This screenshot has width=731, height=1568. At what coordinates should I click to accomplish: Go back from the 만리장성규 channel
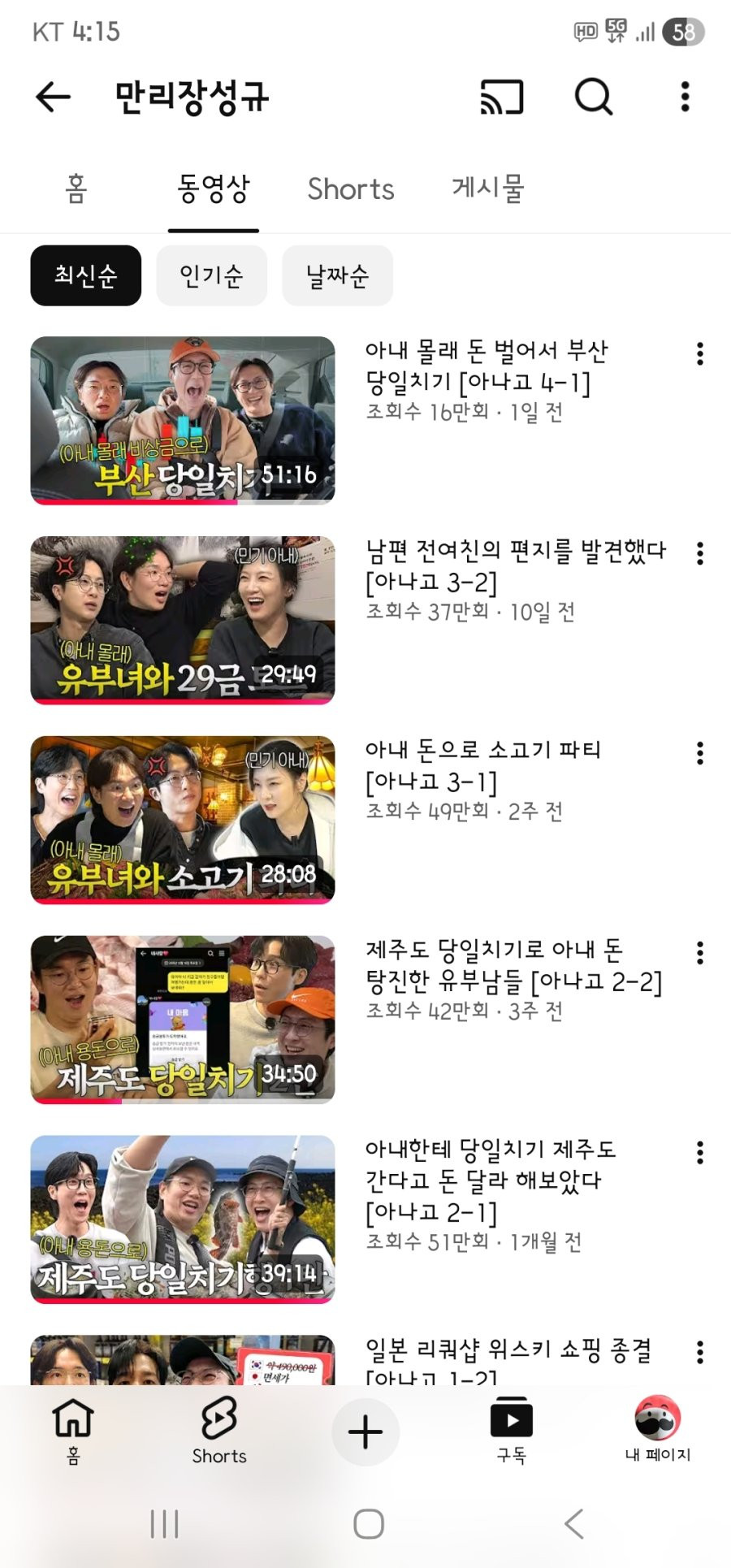[x=54, y=97]
